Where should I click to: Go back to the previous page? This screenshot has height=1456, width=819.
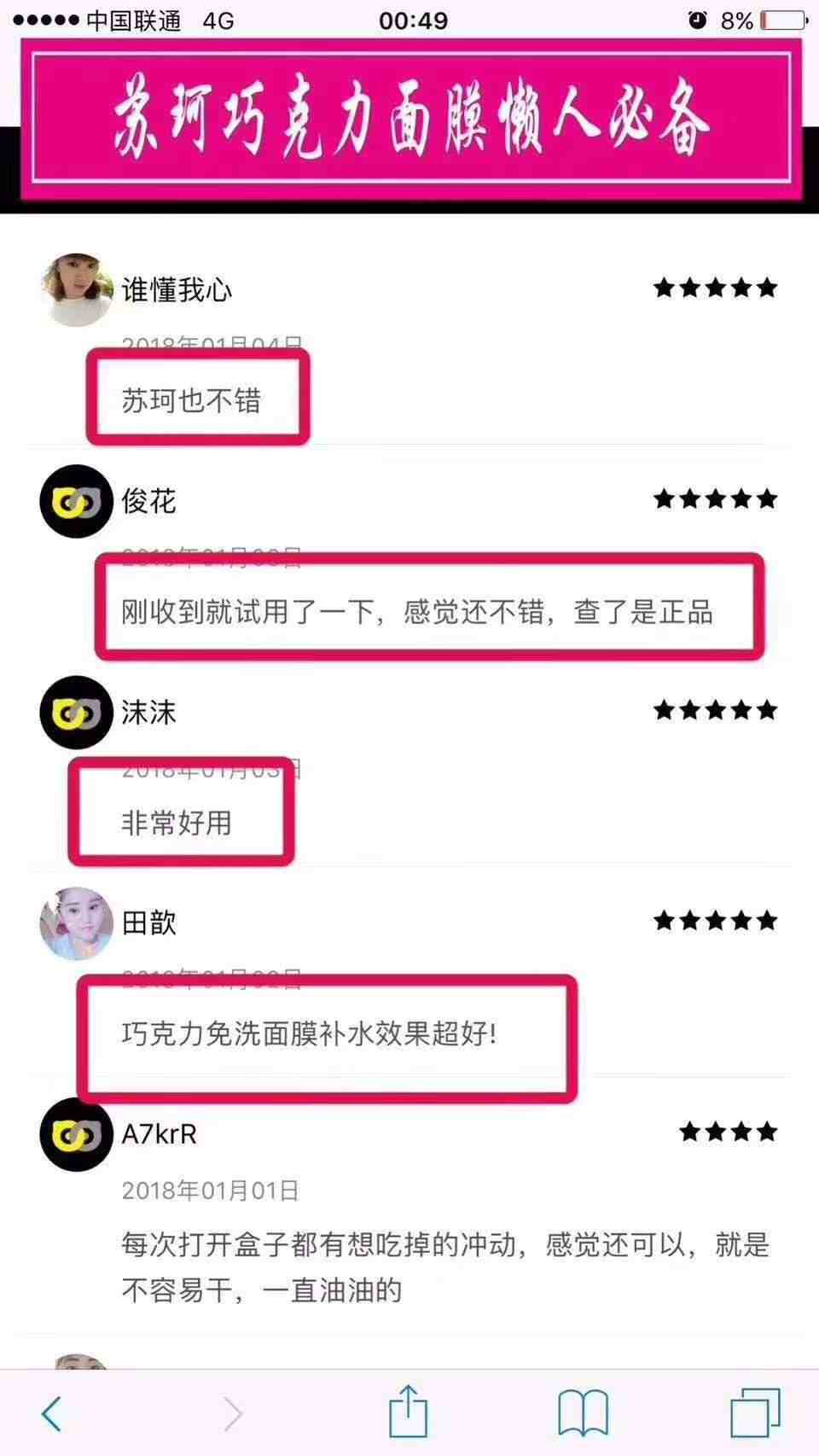point(53,1413)
